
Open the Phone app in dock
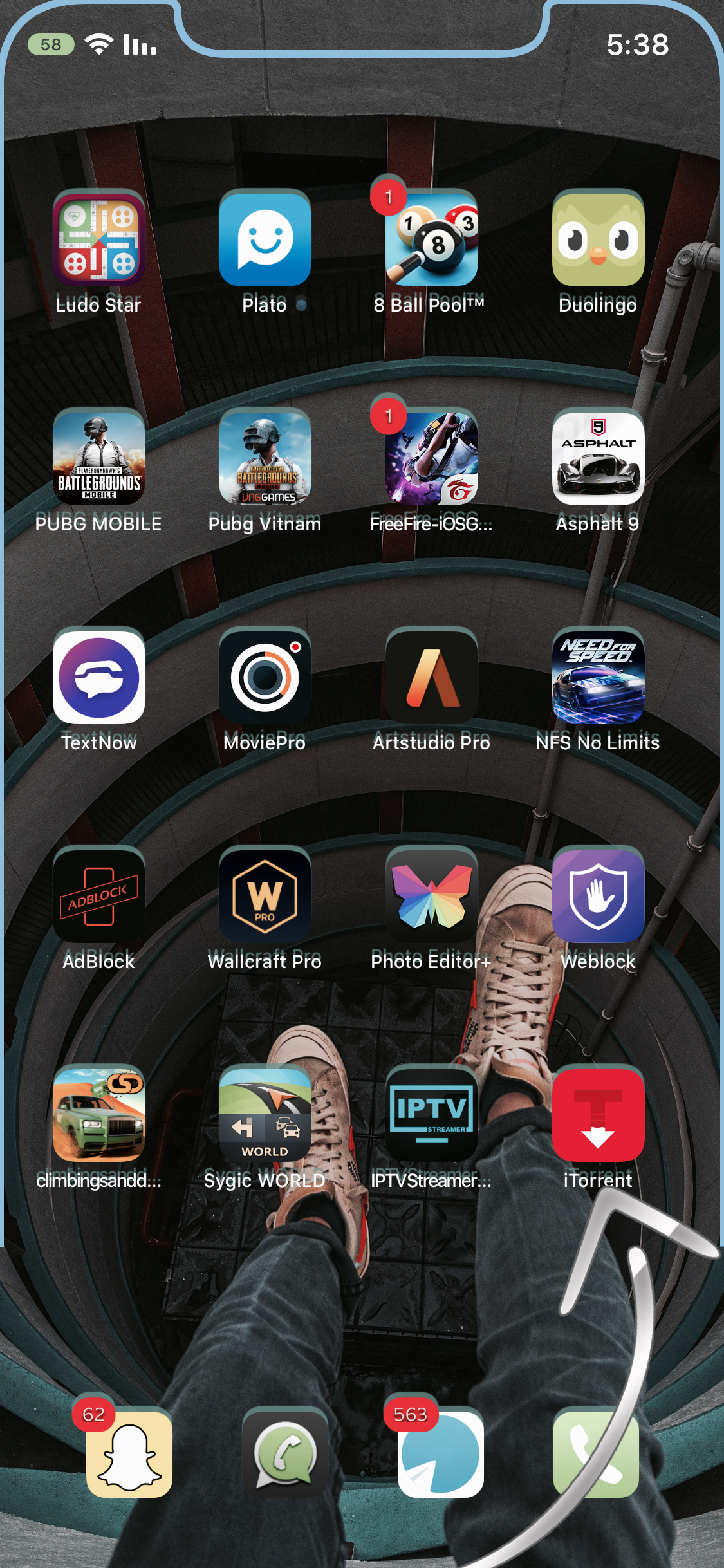pos(595,1454)
